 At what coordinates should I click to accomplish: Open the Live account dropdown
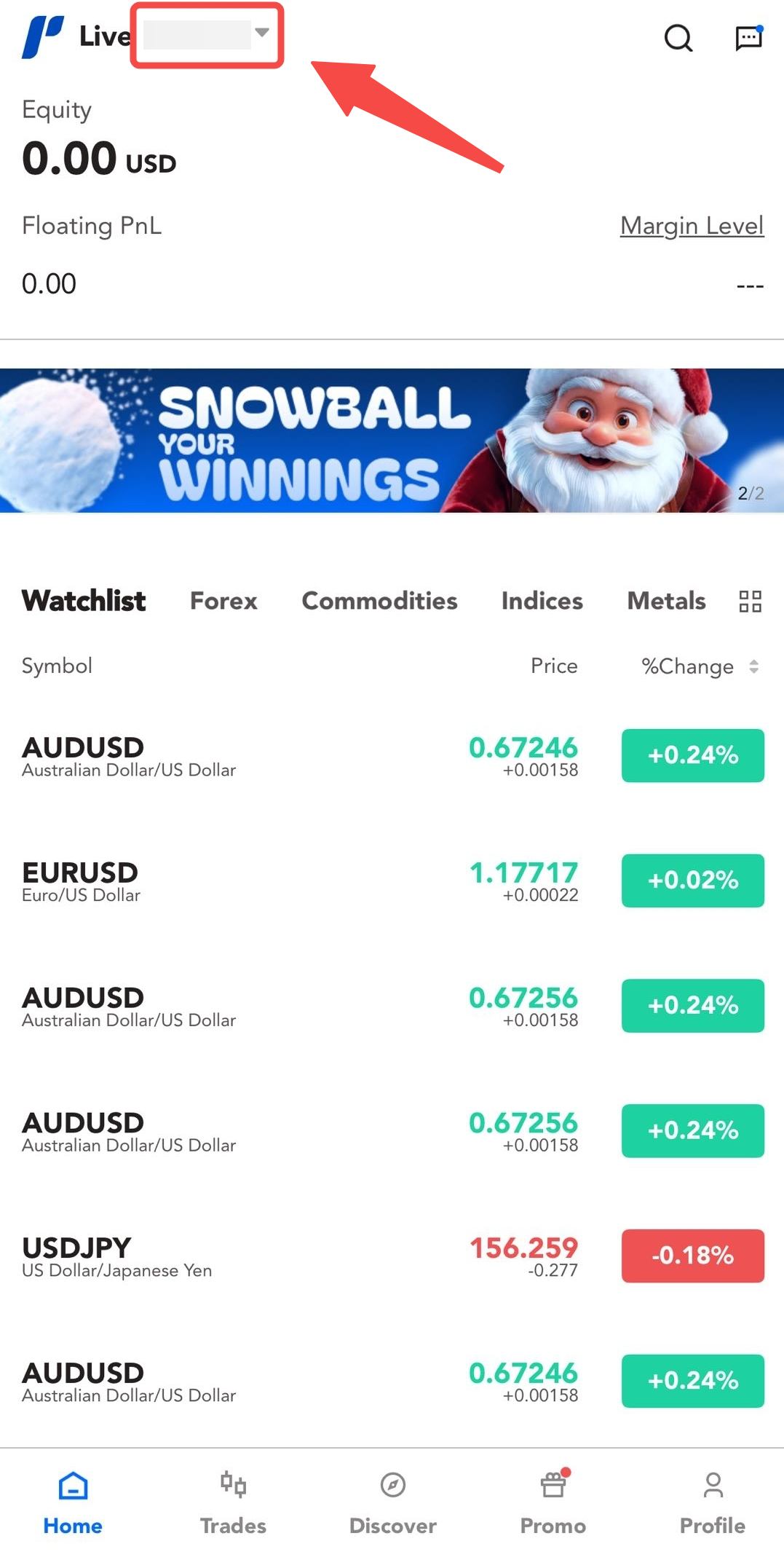click(x=207, y=35)
